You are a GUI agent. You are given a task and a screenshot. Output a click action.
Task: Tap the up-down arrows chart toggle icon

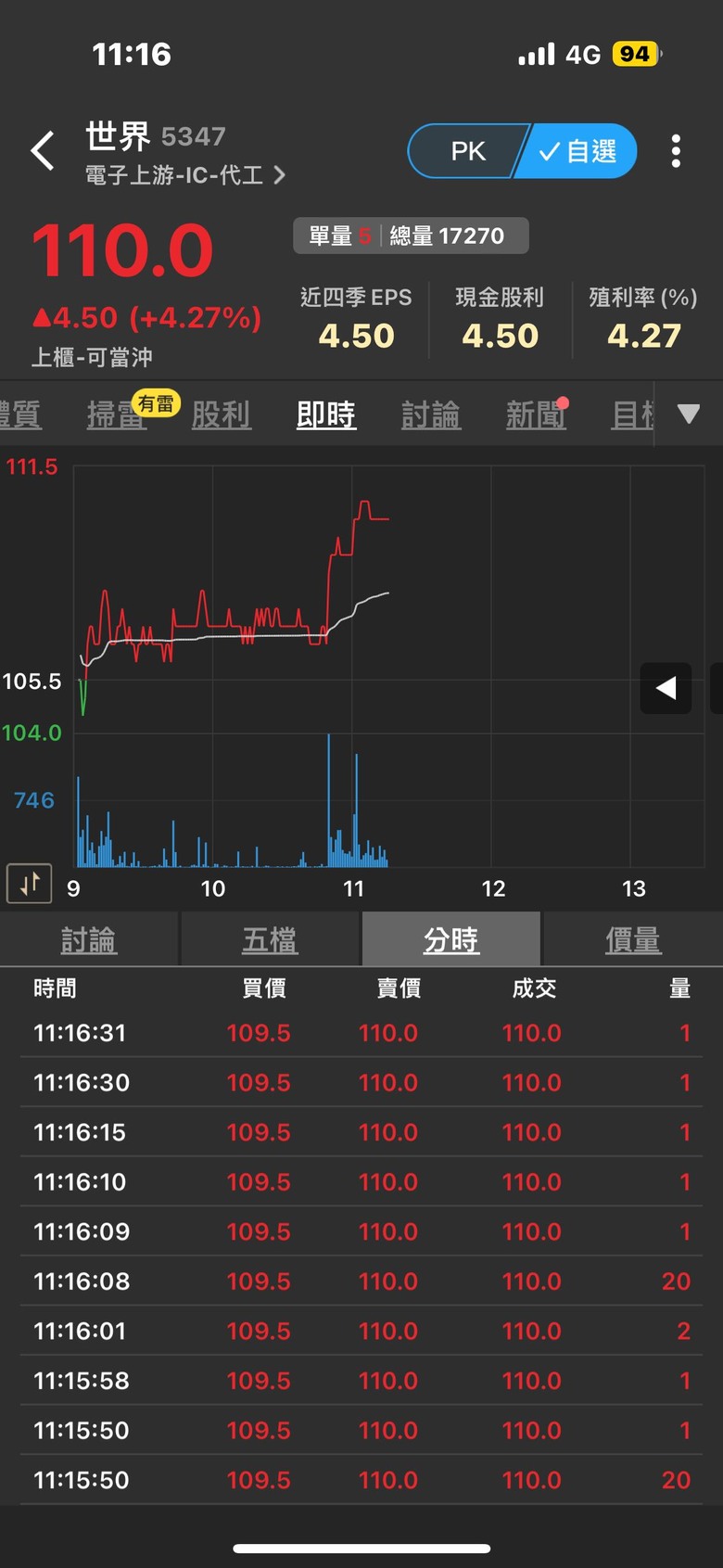pos(30,883)
